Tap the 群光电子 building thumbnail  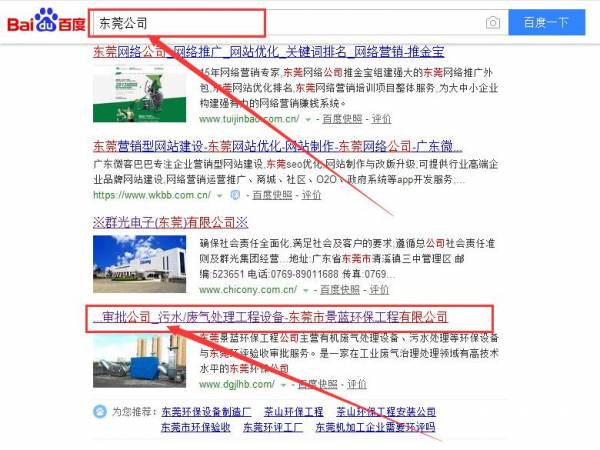coord(138,264)
